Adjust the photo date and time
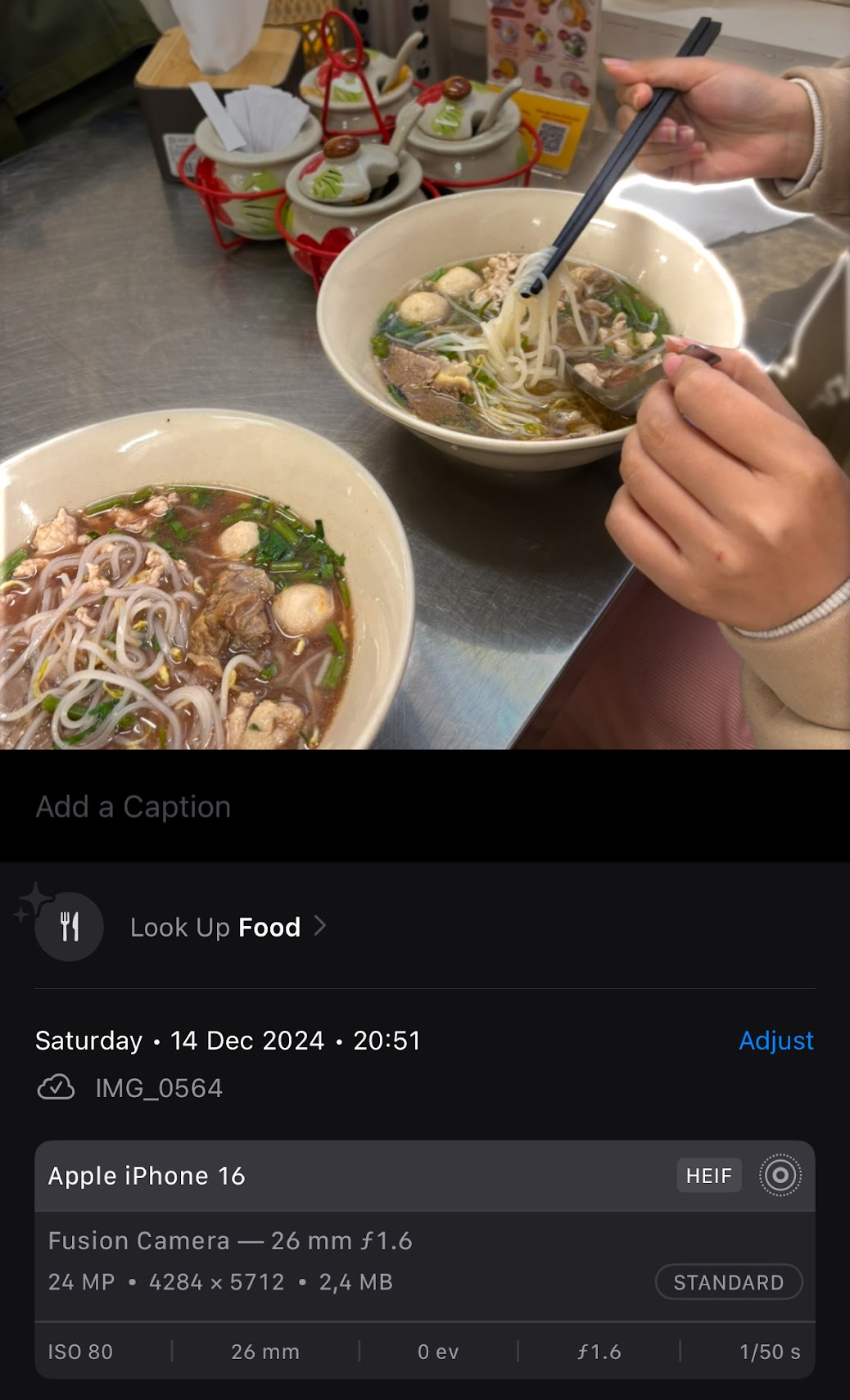 775,1041
